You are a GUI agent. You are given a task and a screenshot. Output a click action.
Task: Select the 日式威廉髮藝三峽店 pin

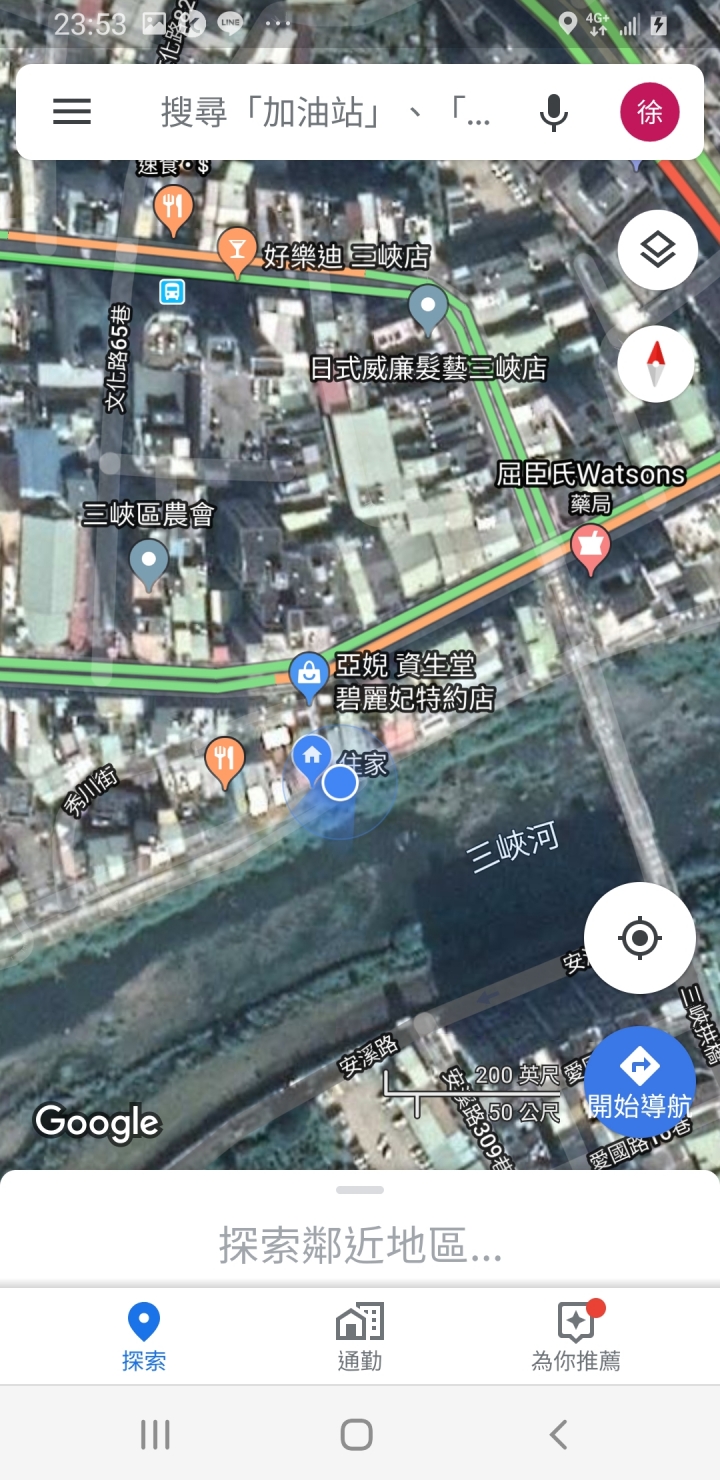[x=429, y=310]
